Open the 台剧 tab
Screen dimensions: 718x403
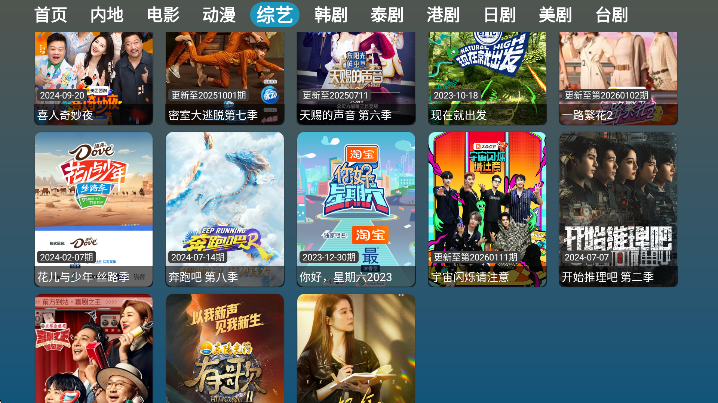(x=610, y=15)
